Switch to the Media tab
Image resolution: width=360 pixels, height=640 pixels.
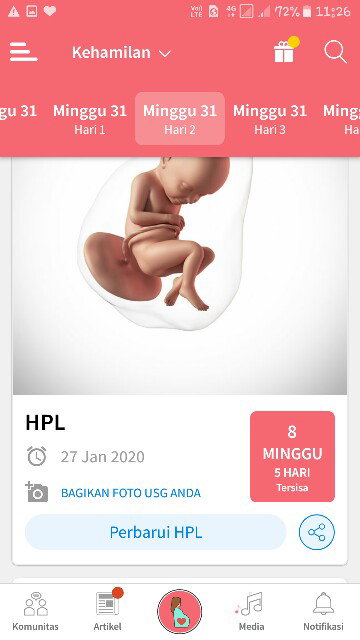251,611
